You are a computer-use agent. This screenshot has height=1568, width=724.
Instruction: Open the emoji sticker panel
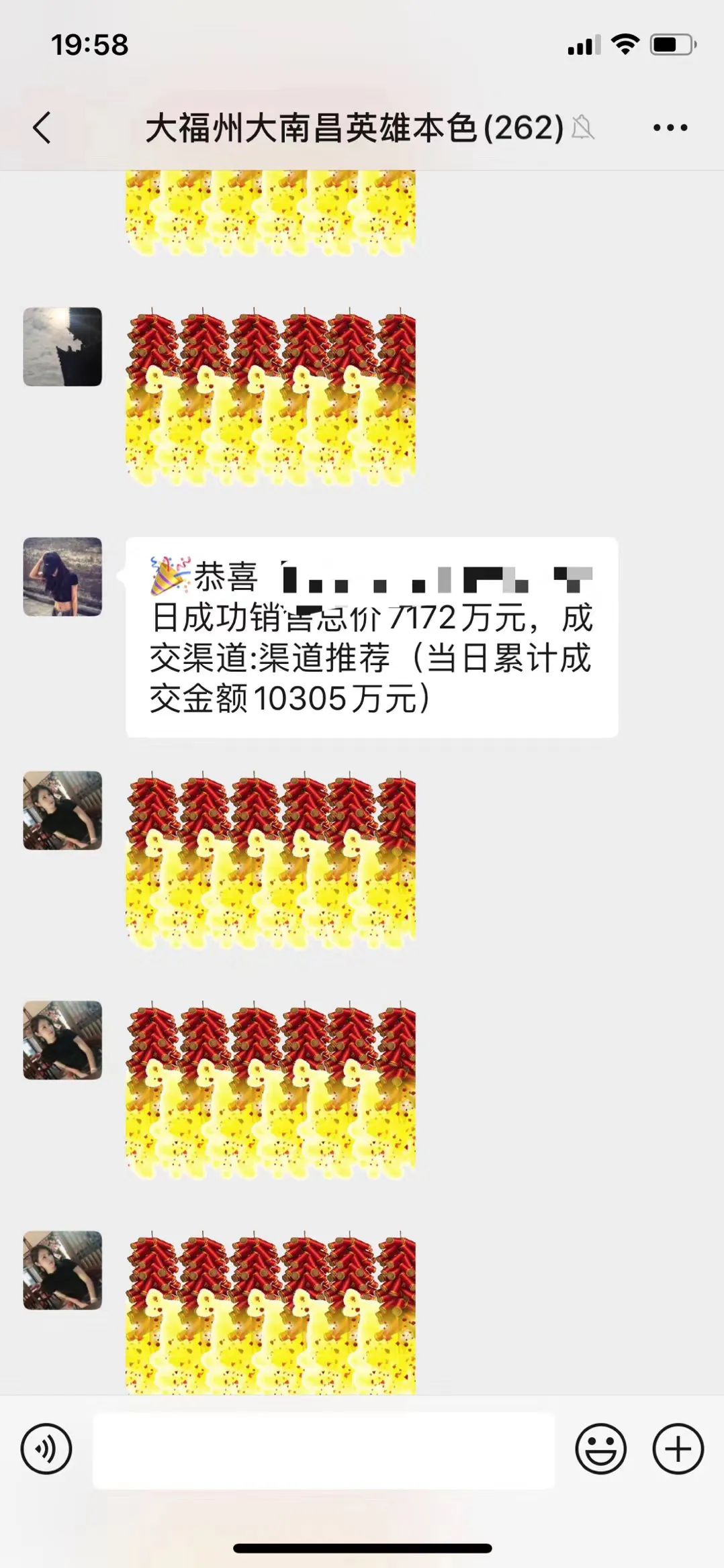coord(600,1449)
